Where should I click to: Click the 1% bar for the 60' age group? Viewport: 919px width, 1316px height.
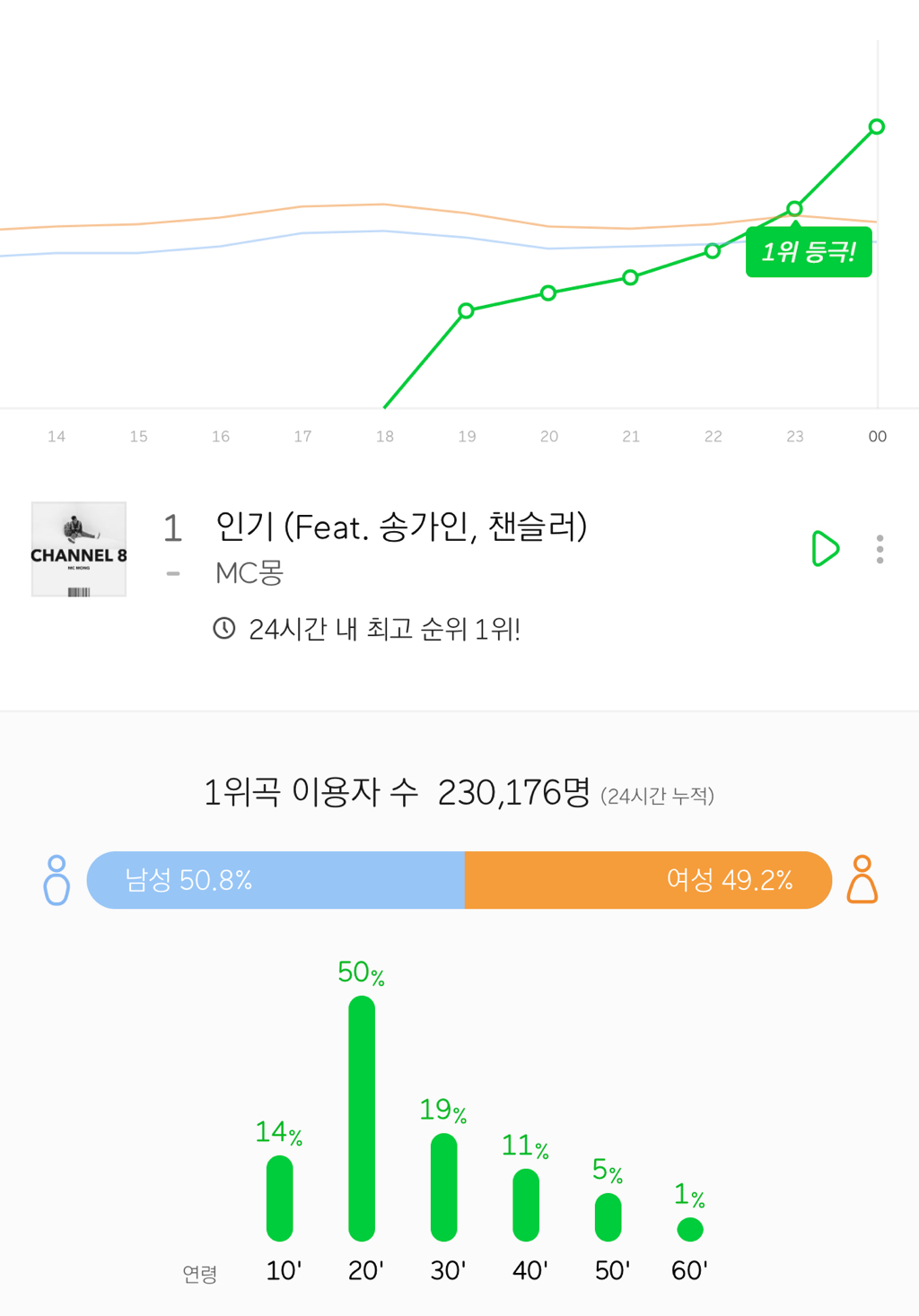click(x=689, y=1229)
